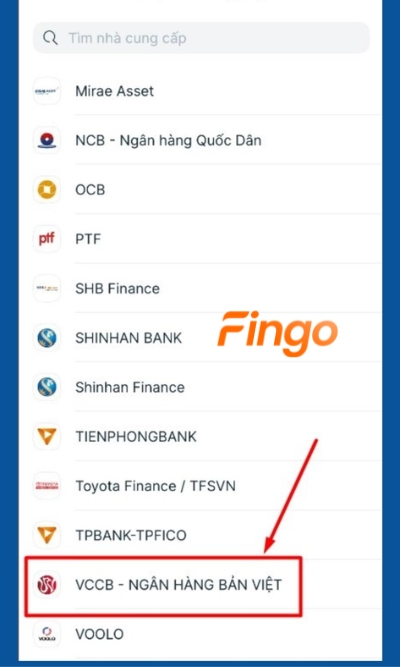Select Mirae Asset provider
Viewport: 400px width, 667px height.
200,91
